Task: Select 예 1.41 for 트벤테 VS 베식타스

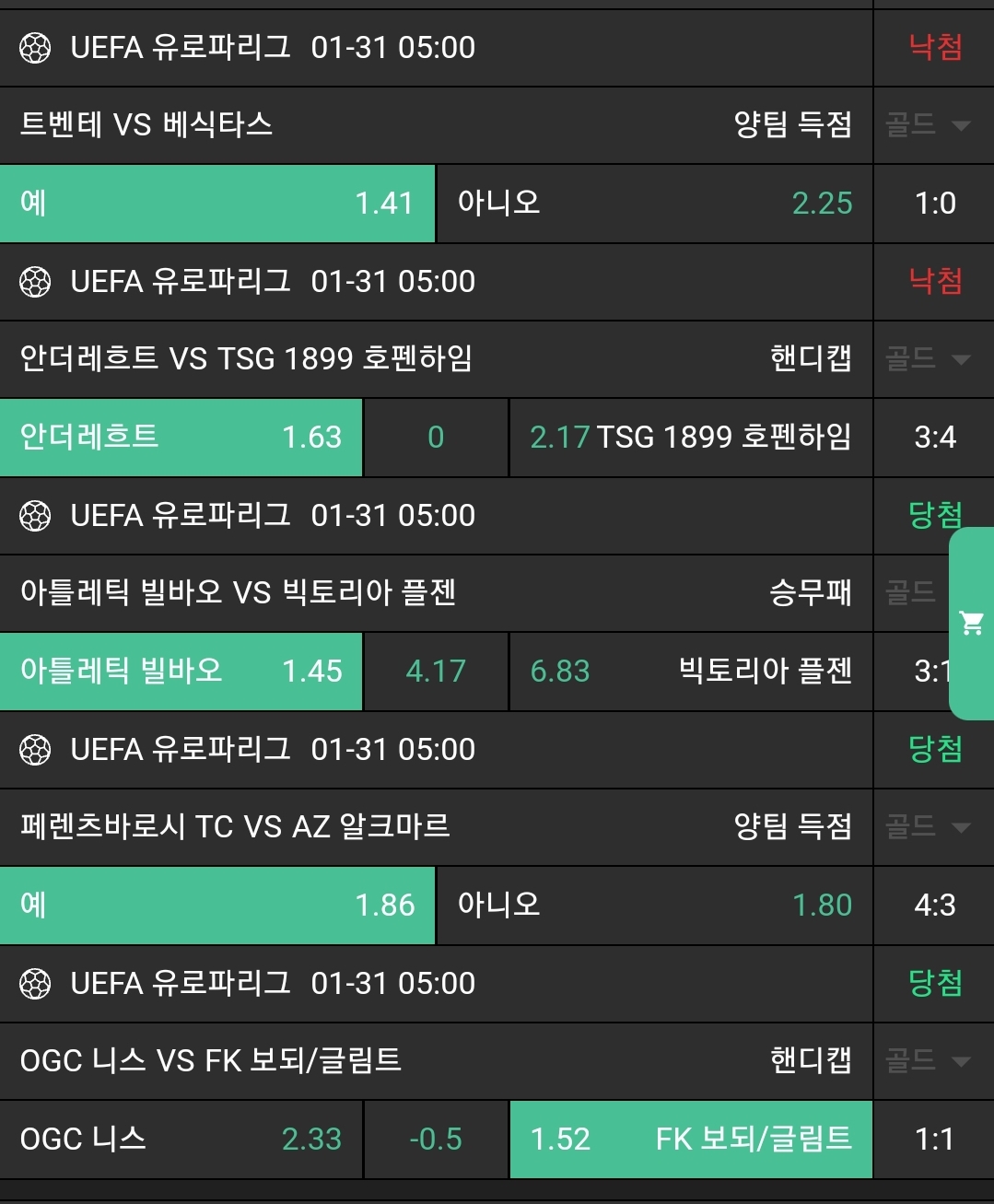Action: [x=217, y=204]
